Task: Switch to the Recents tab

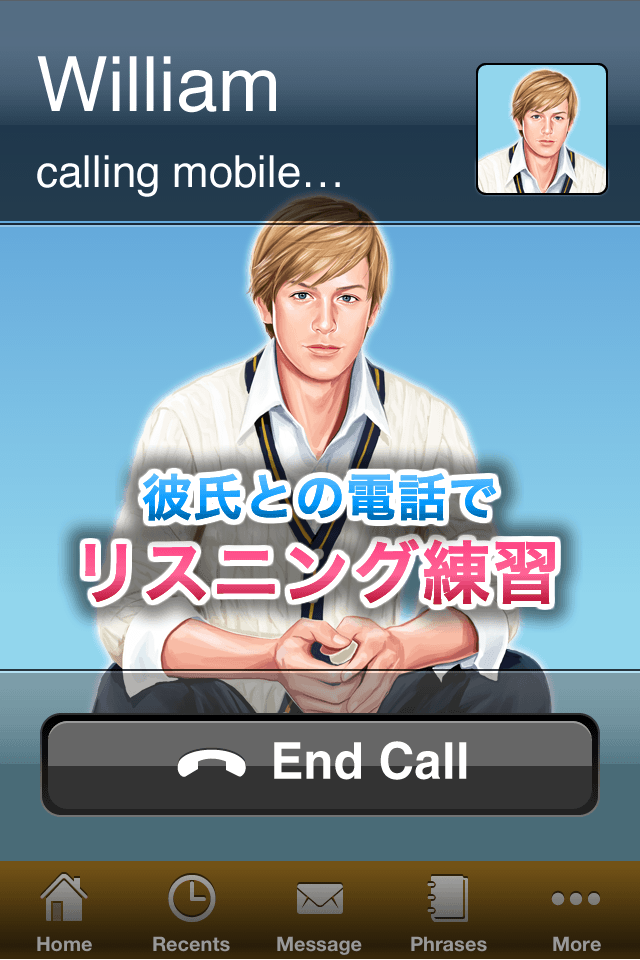Action: 191,912
